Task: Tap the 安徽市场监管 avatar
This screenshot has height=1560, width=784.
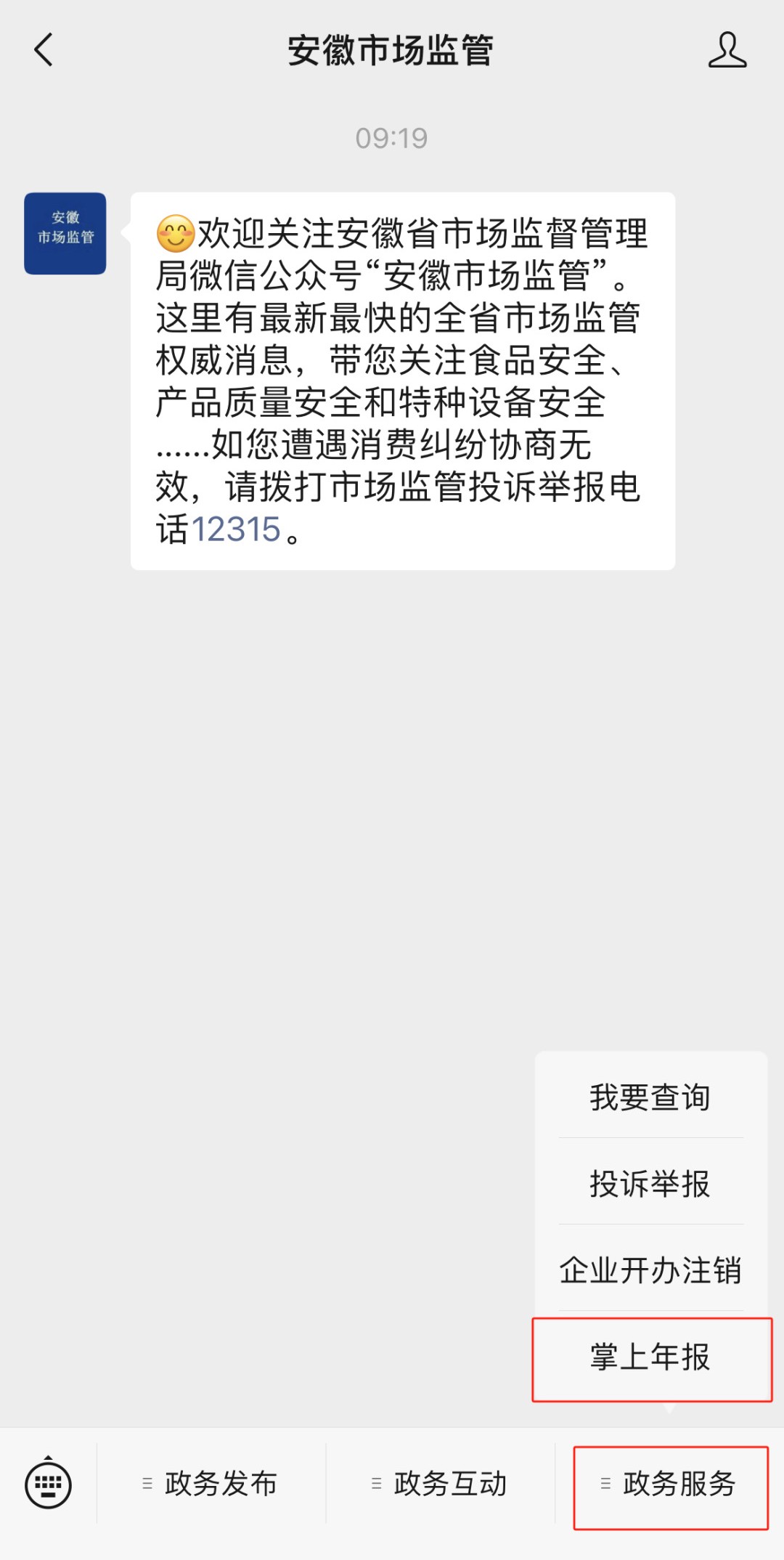Action: [65, 233]
